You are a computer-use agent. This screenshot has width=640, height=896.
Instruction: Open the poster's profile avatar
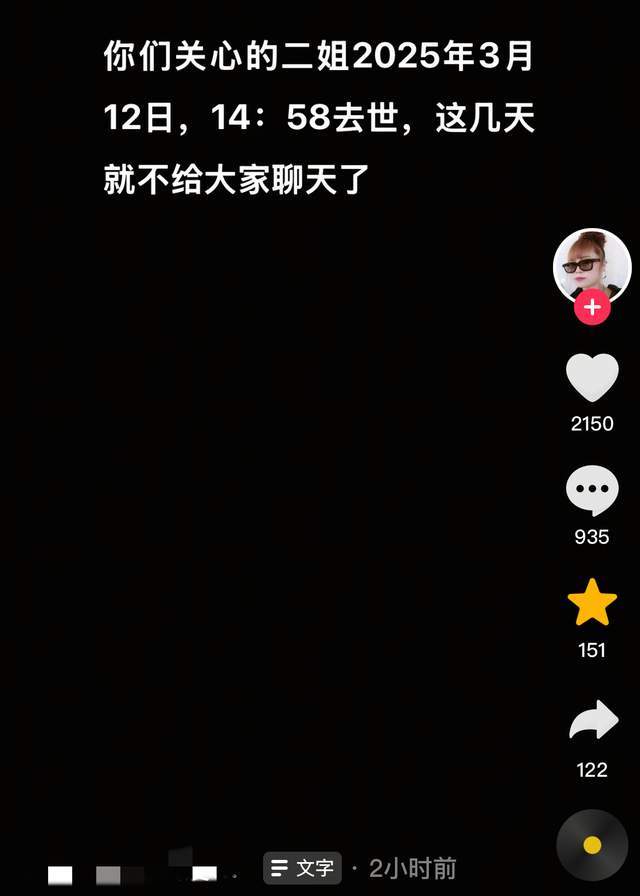pos(591,264)
